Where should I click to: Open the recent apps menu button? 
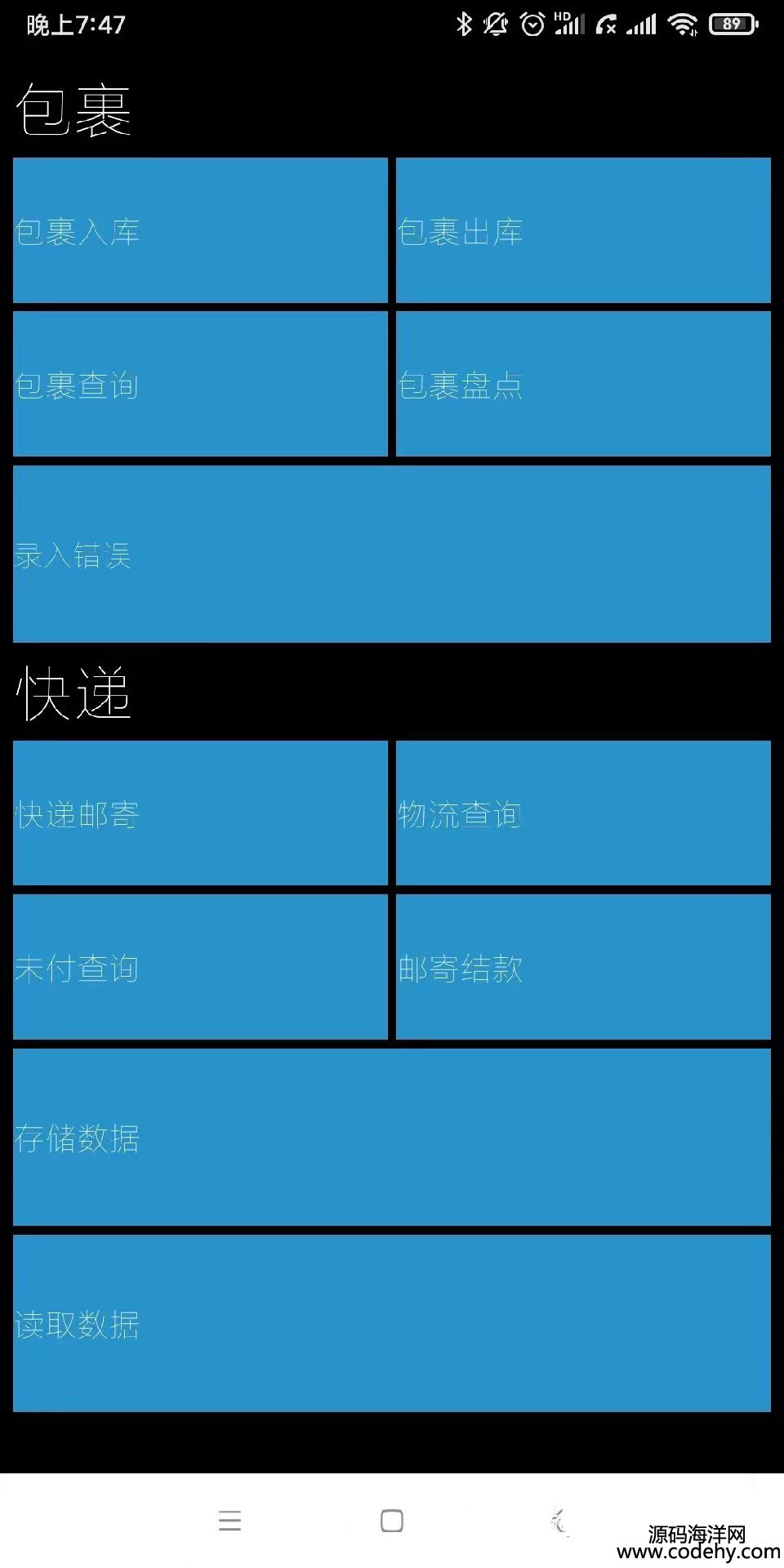[230, 1521]
